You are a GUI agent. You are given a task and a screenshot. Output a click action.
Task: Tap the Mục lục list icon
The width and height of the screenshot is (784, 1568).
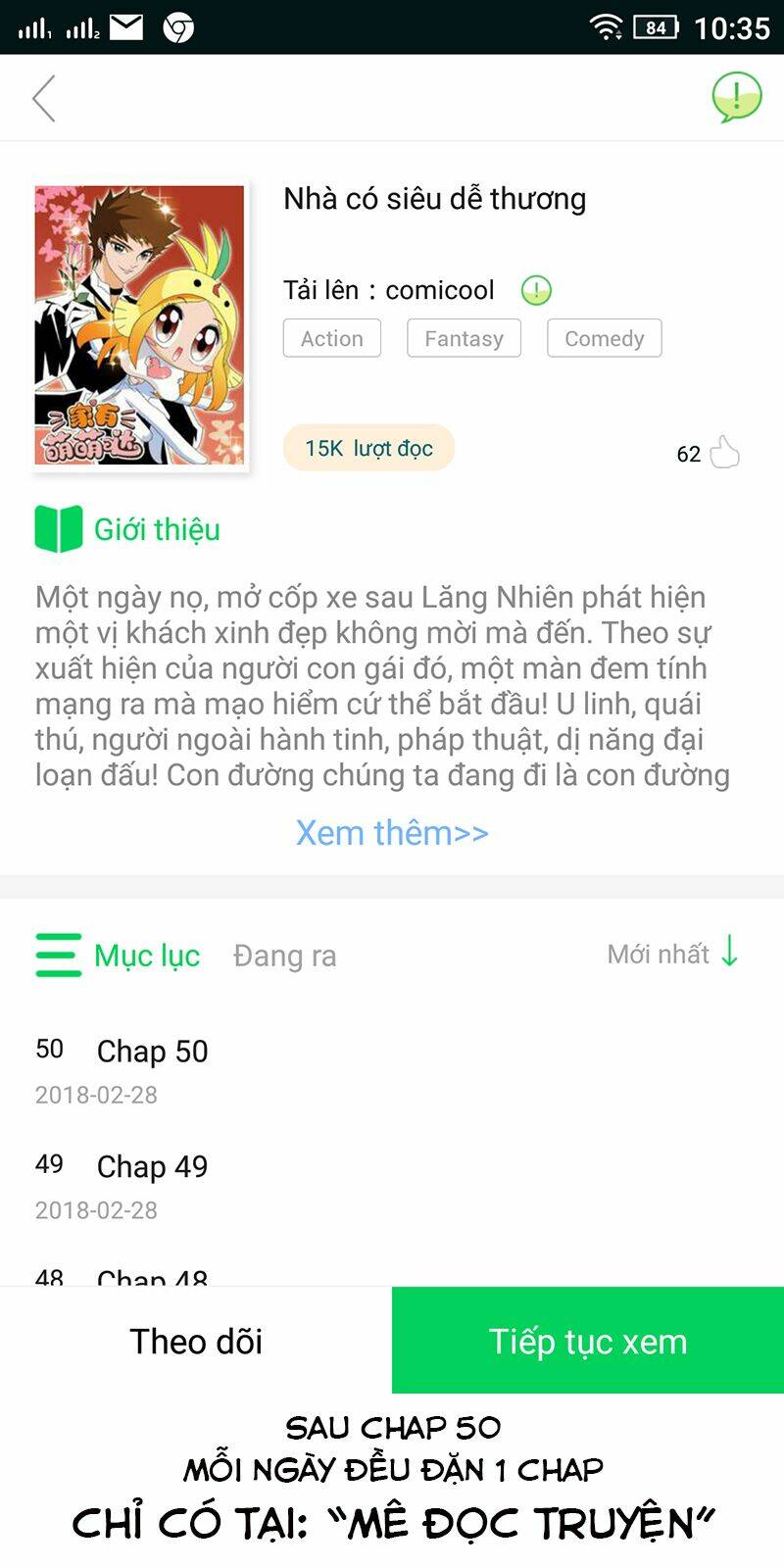[x=57, y=955]
